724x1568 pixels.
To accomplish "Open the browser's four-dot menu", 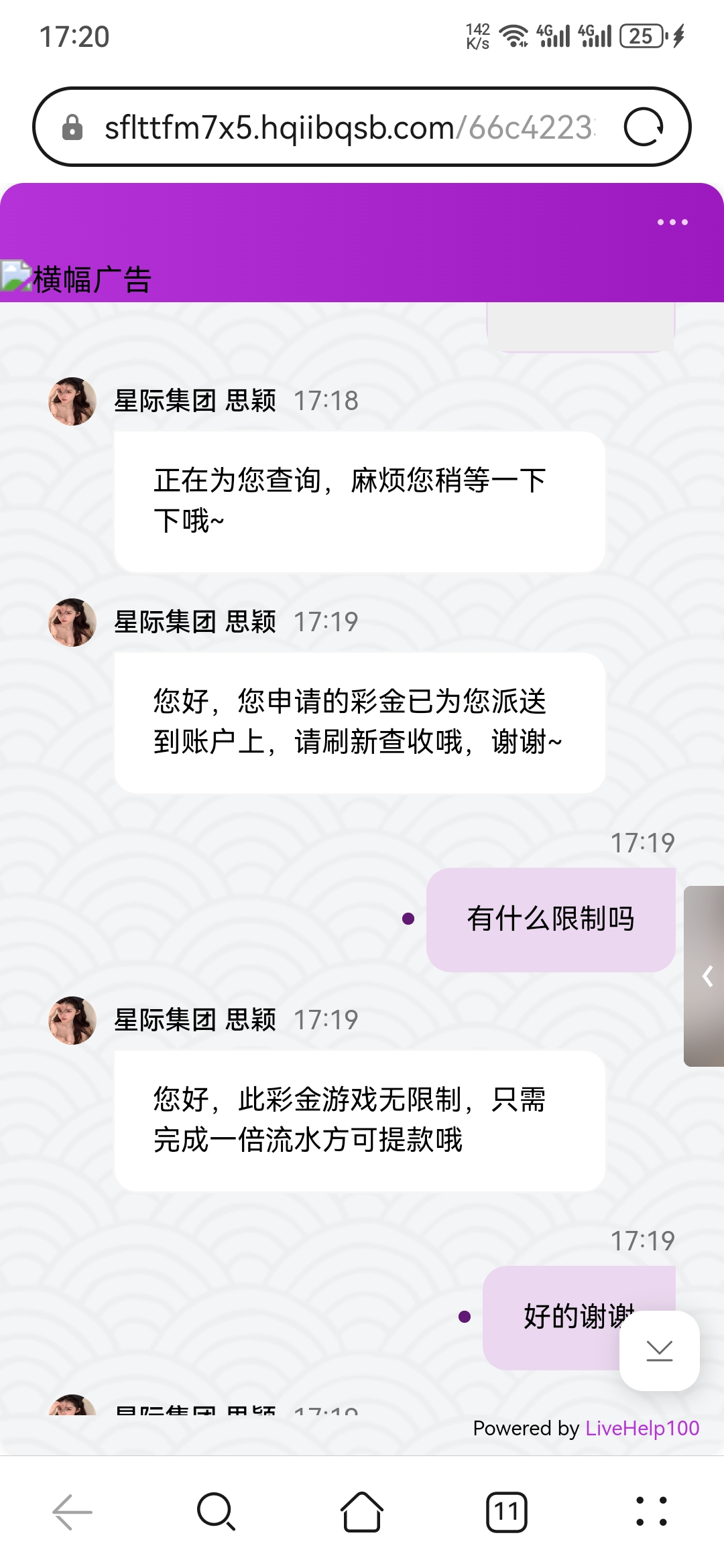I will [x=652, y=1512].
